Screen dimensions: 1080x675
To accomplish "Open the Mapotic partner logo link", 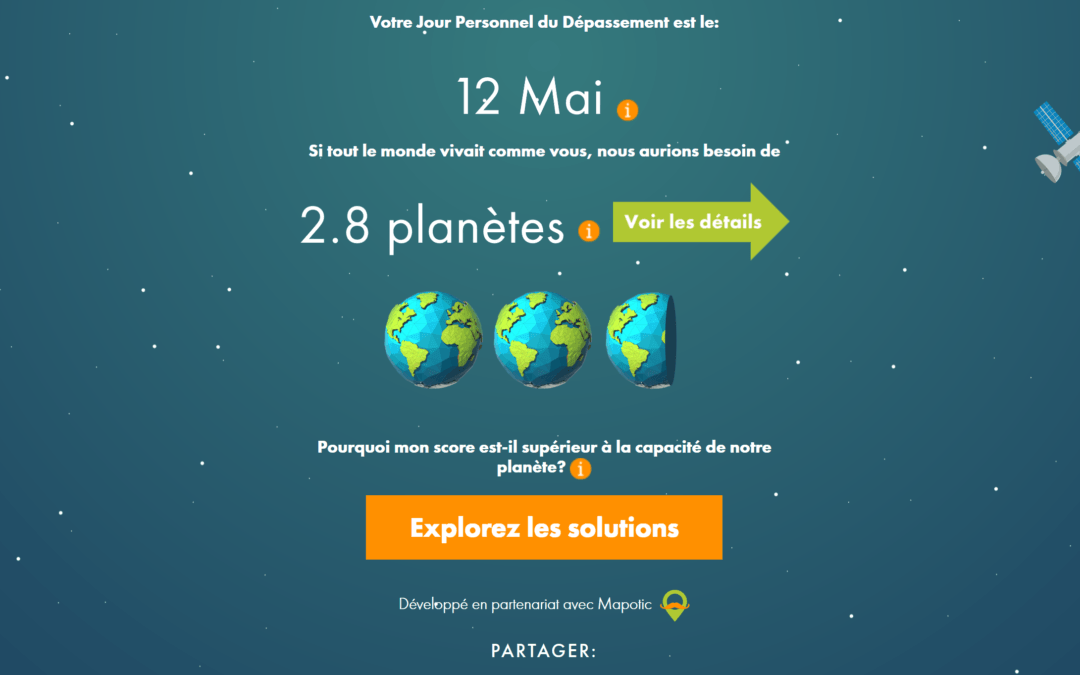I will 677,604.
